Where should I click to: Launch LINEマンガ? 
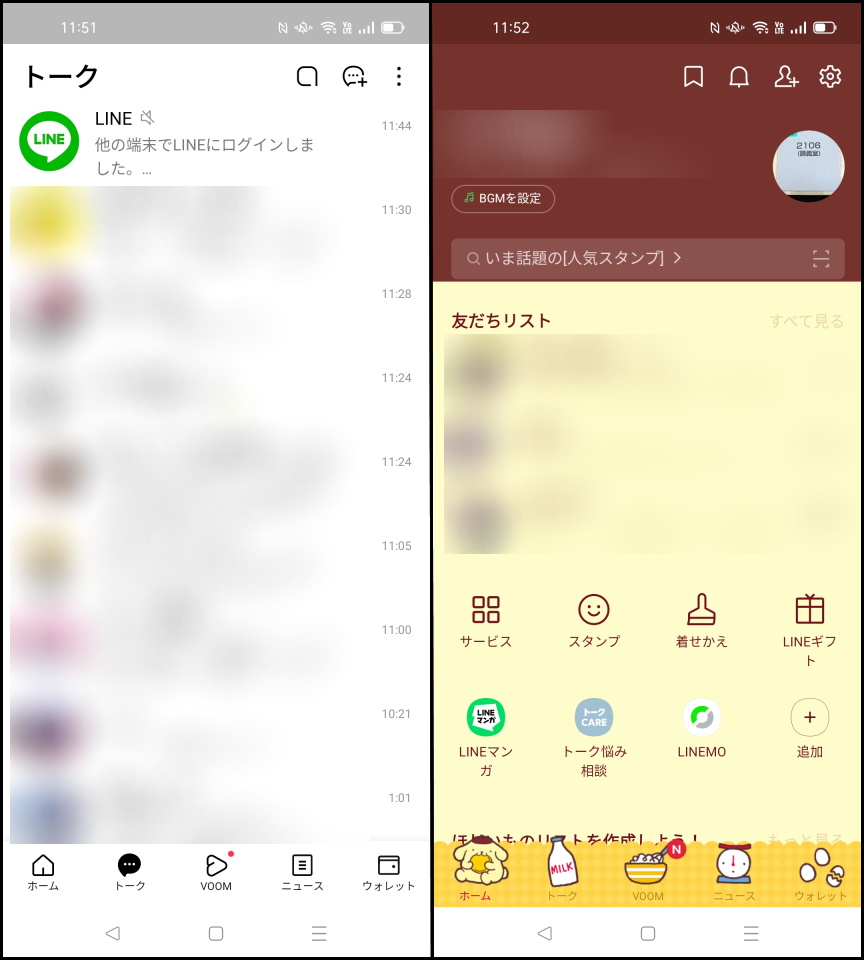tap(486, 737)
